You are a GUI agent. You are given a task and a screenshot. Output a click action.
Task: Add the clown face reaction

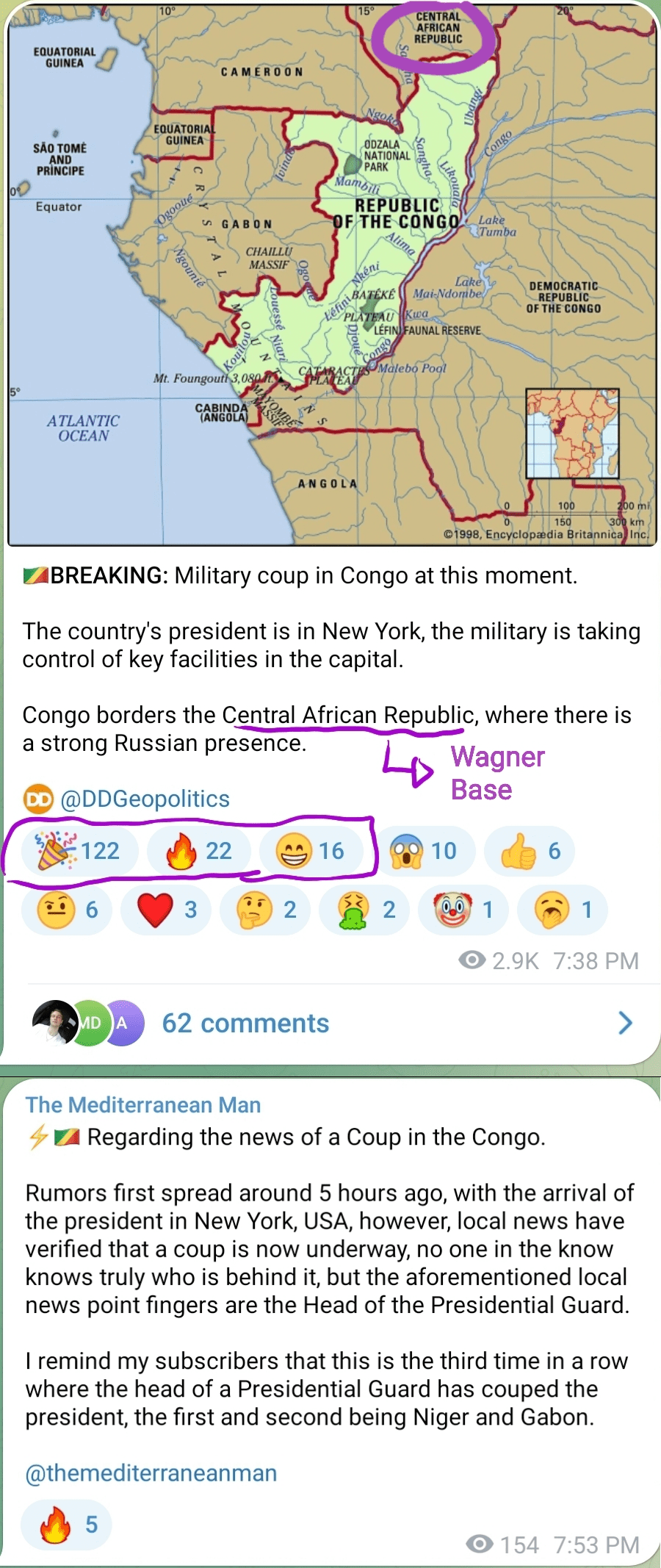tap(463, 910)
